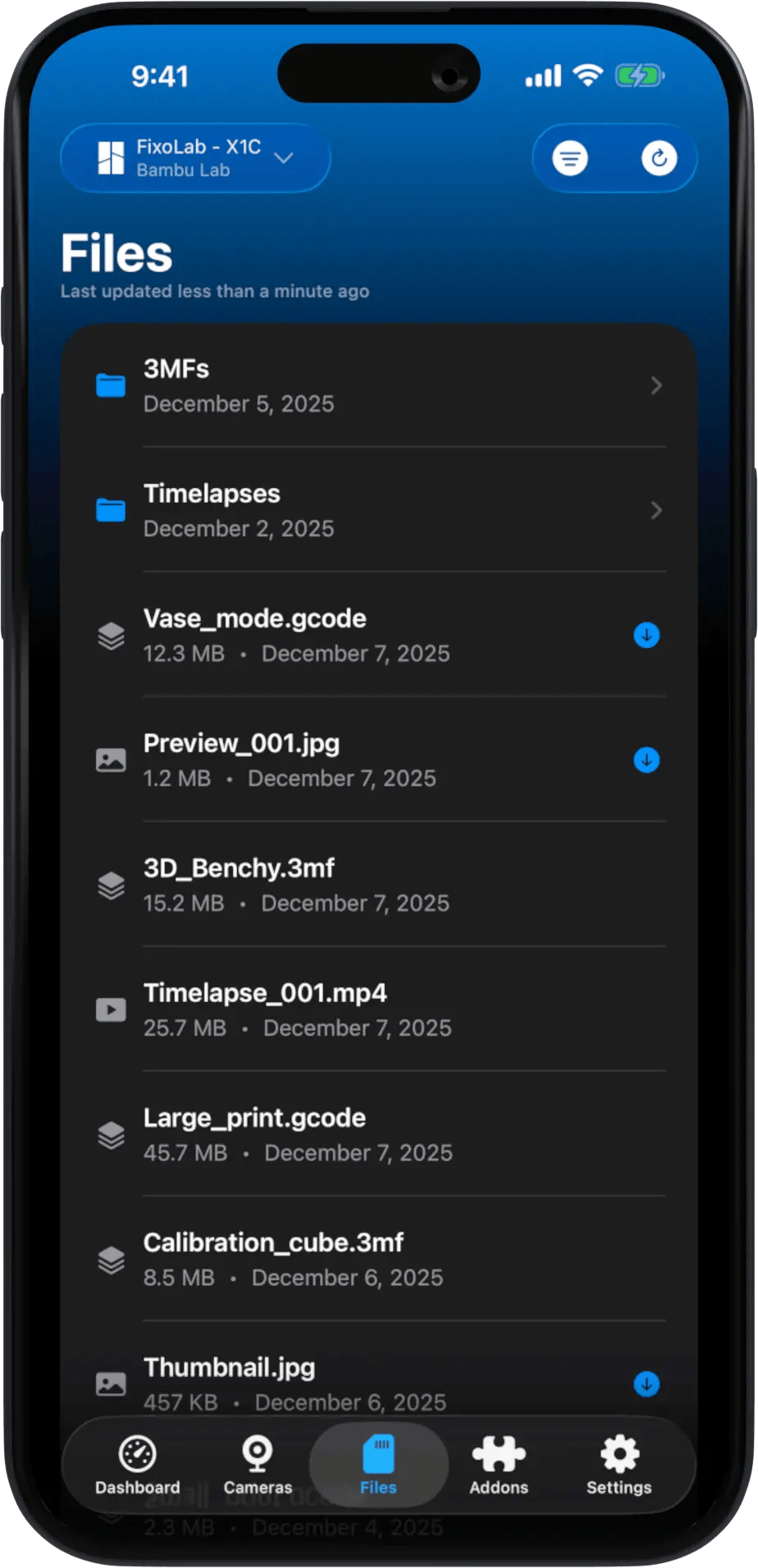Open the Addons tab
Viewport: 758px width, 1568px height.
(499, 1465)
